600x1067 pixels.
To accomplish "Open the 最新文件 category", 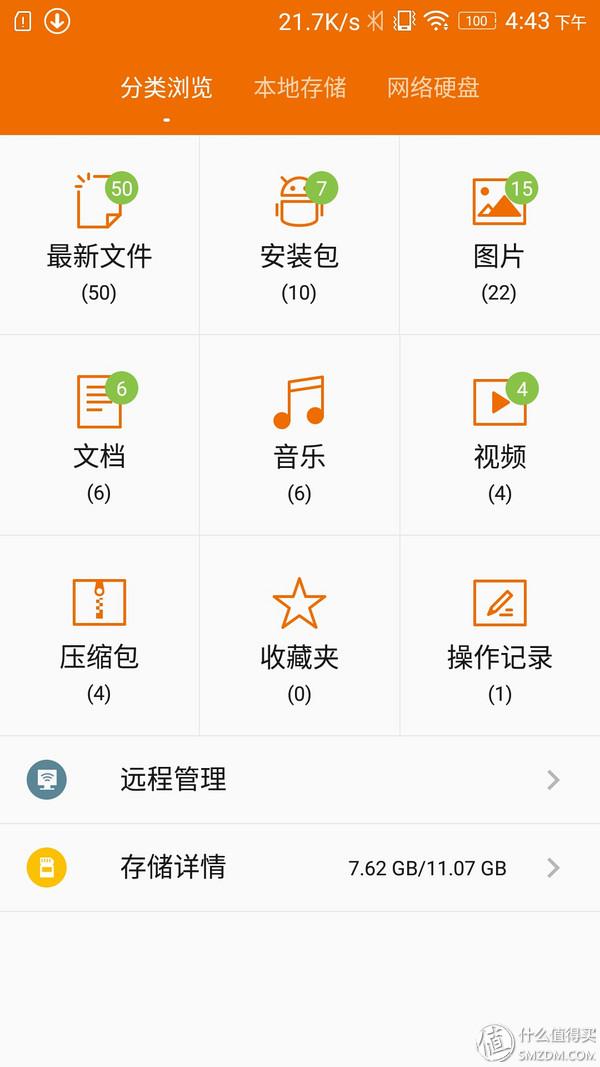I will (99, 236).
